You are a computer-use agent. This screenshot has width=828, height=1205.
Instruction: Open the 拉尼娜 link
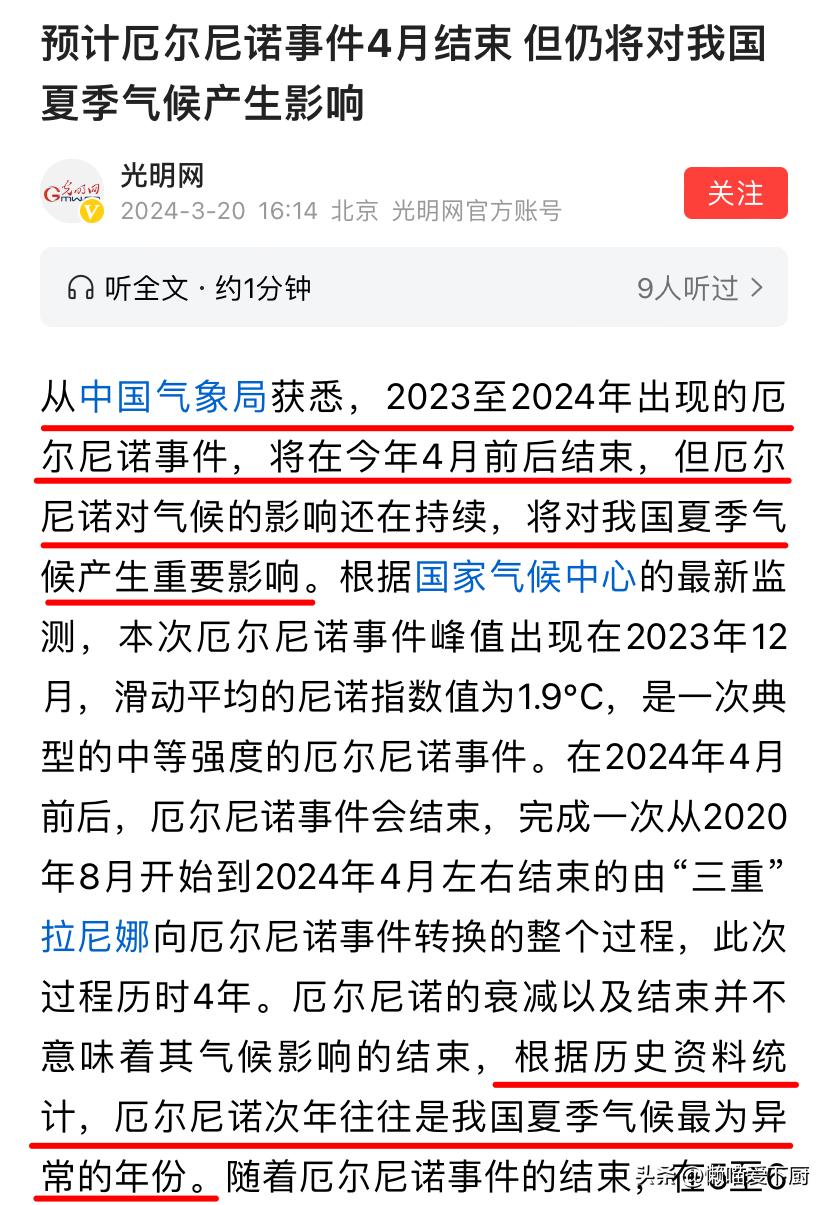(x=95, y=937)
